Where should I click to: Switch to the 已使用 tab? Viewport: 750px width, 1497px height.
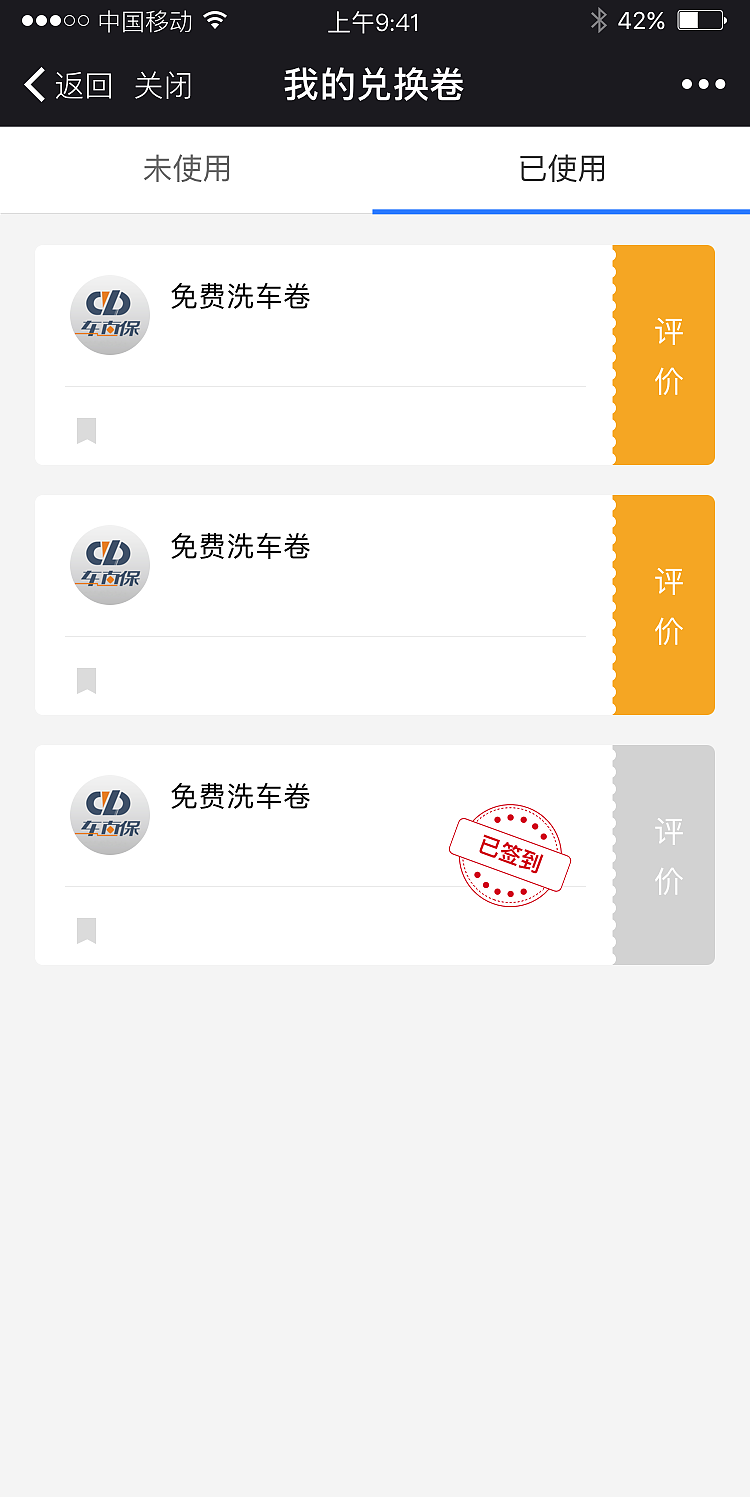[x=561, y=170]
